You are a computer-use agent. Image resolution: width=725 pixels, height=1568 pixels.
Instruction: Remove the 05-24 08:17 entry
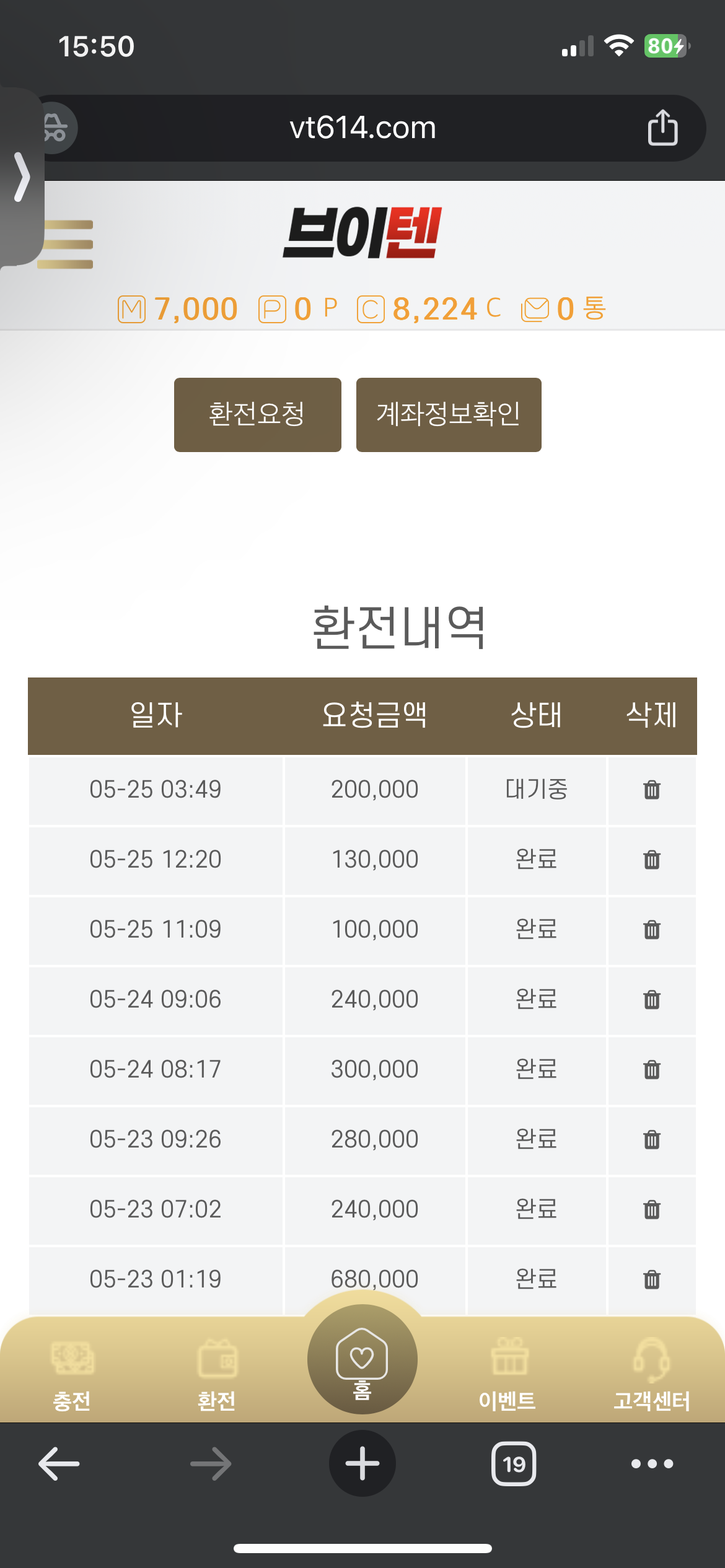pyautogui.click(x=652, y=1069)
